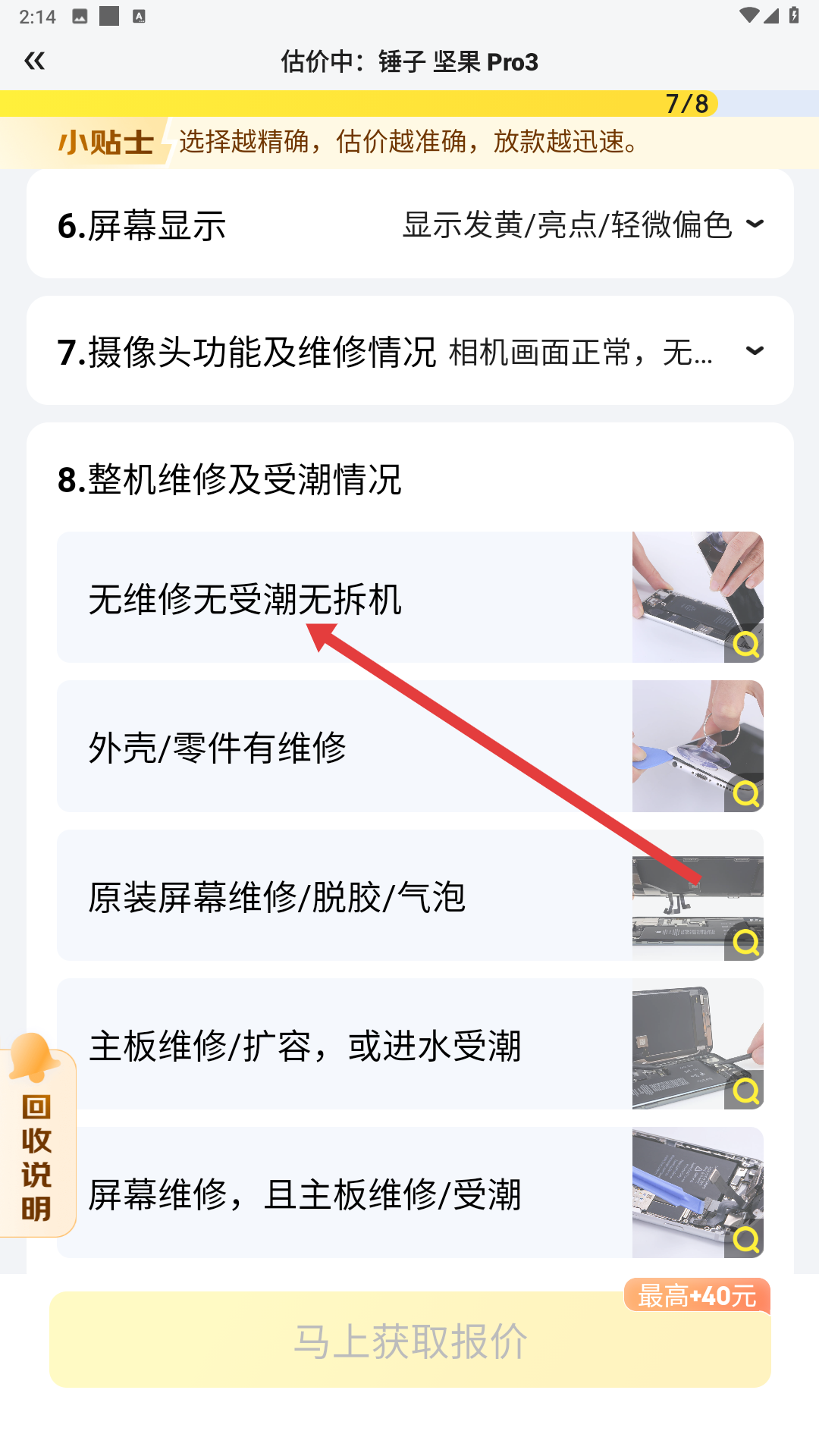Enlarge the 原装屏幕维修/脱胶/气泡 example photo
This screenshot has width=819, height=1456.
pos(698,895)
